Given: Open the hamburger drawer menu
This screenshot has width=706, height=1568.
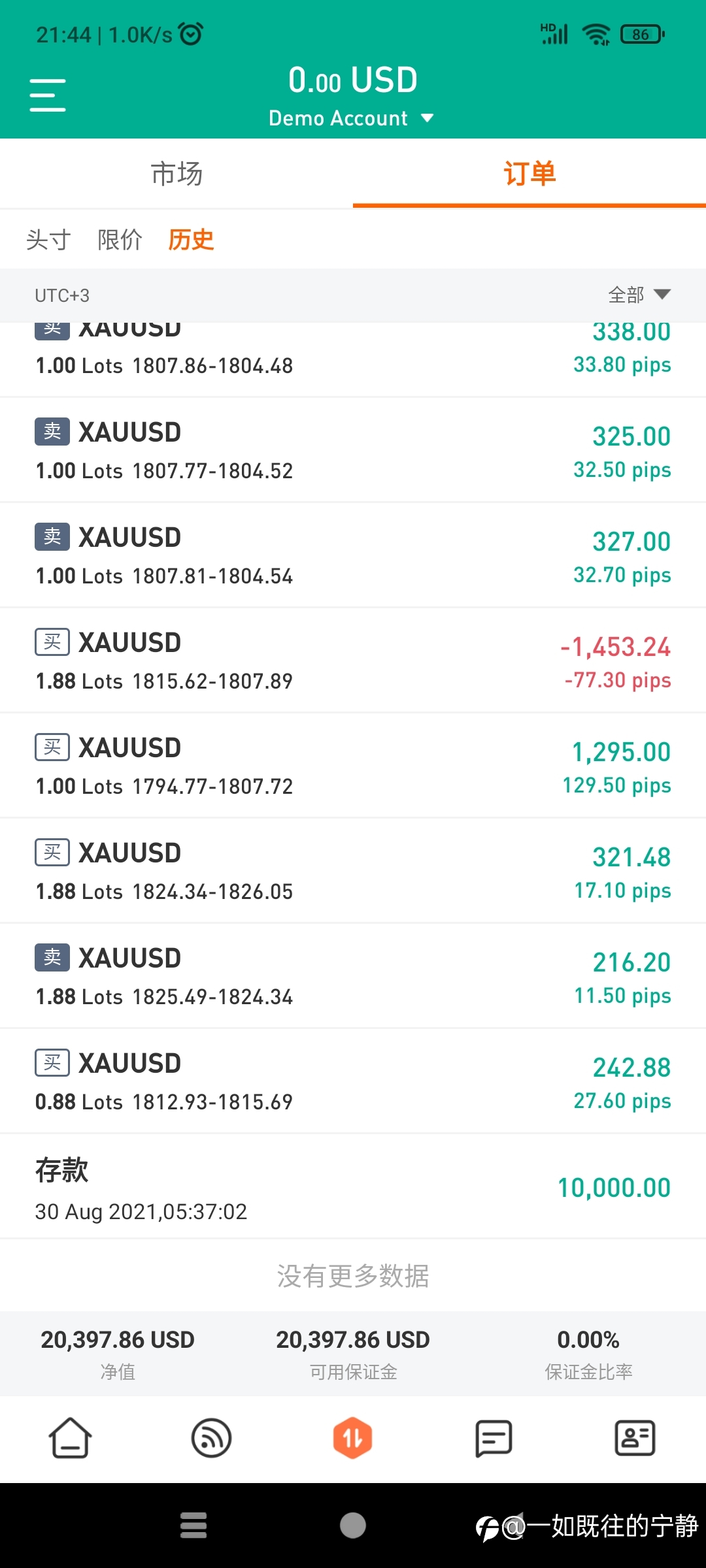Looking at the screenshot, I should (x=48, y=95).
